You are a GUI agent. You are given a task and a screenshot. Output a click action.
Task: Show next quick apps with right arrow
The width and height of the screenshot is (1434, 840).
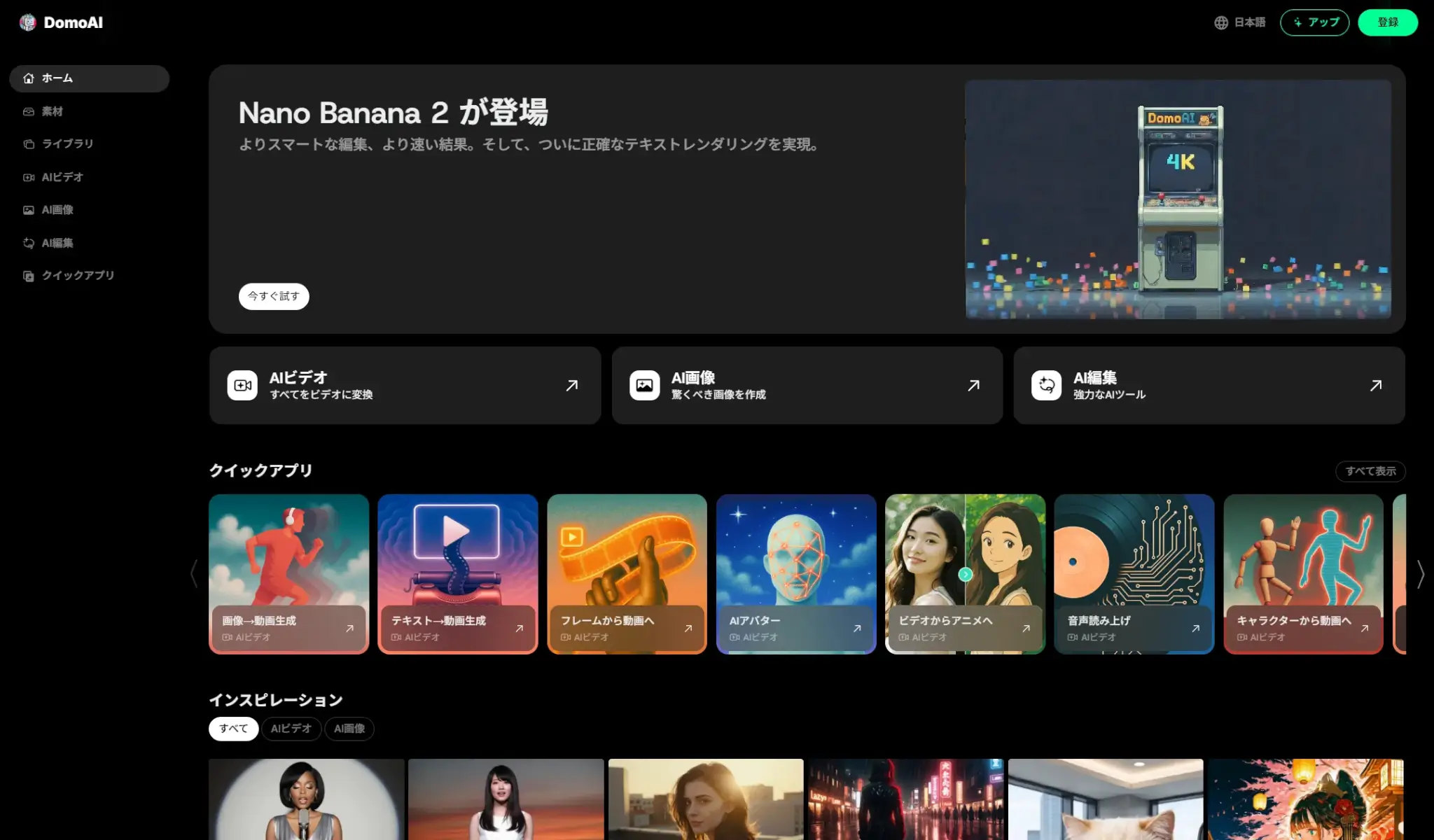(x=1420, y=574)
